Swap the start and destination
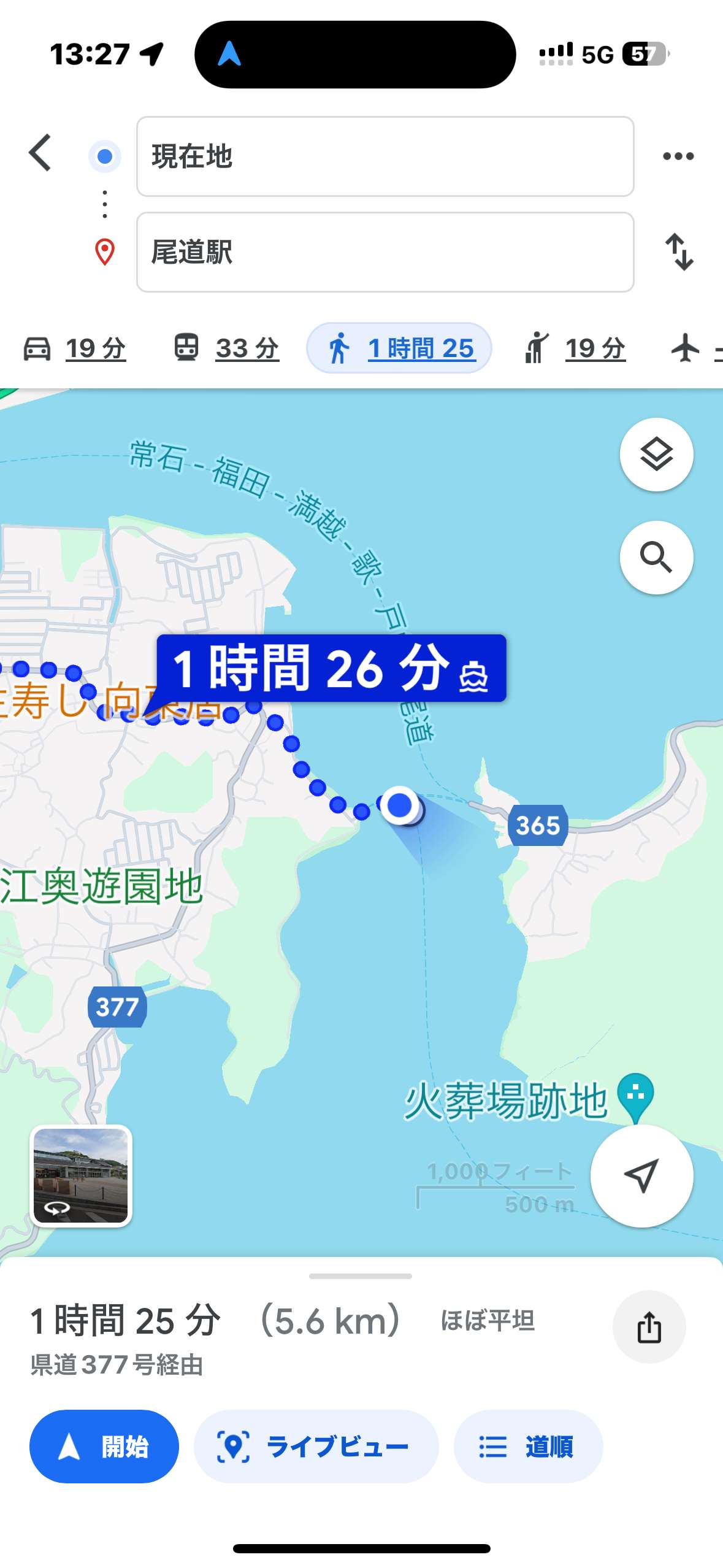Viewport: 723px width, 1568px height. click(679, 252)
